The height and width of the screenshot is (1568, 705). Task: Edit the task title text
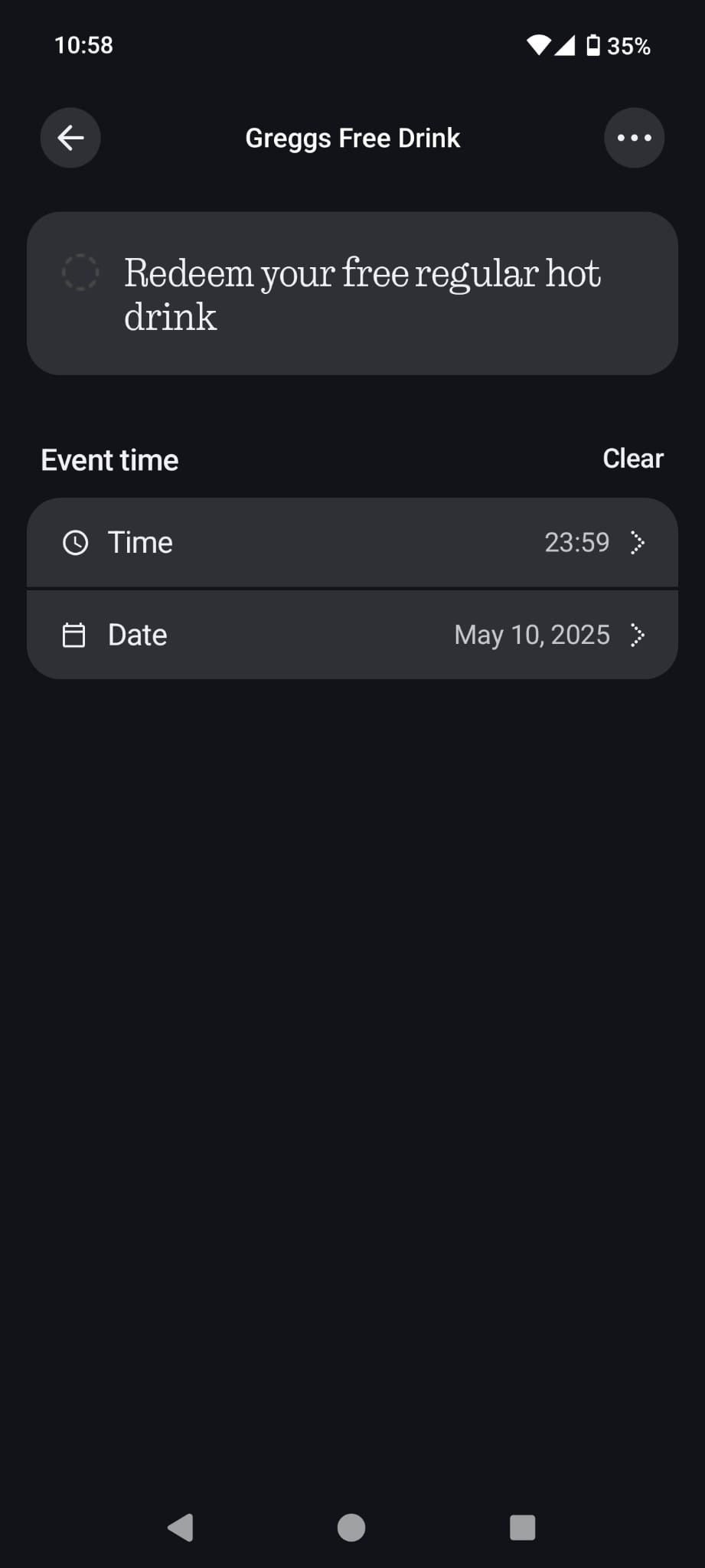pos(361,295)
